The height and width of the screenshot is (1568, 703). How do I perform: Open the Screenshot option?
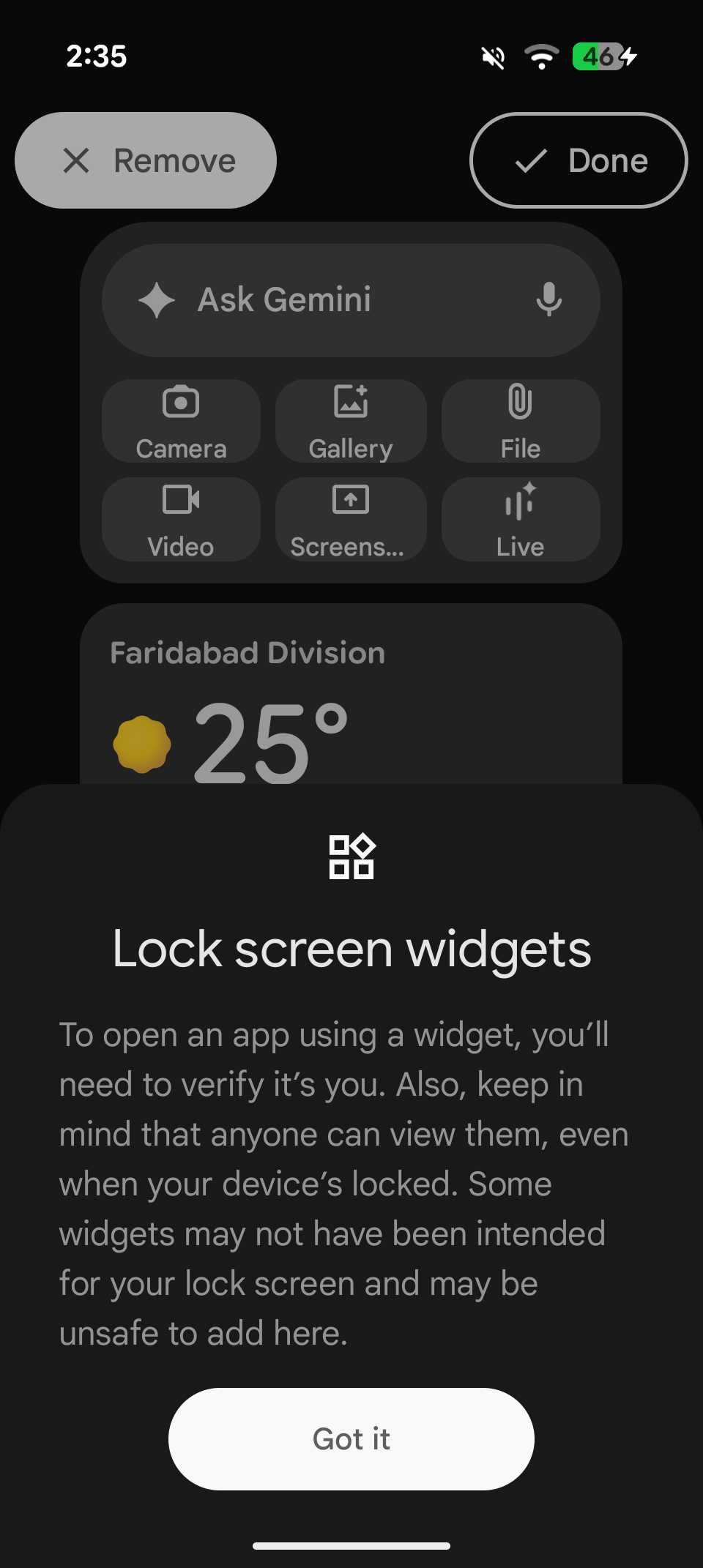[350, 520]
